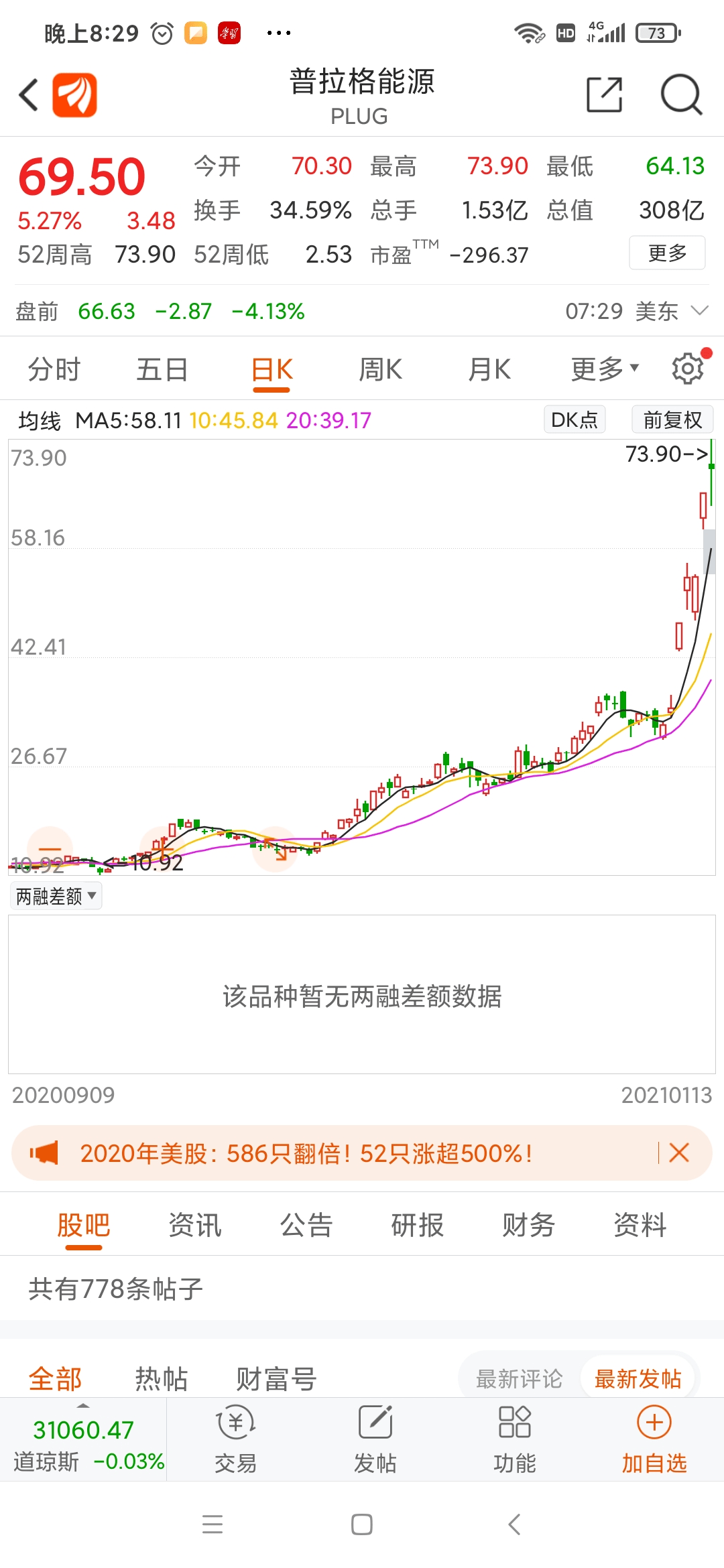Toggle the DK点 indicator

[575, 419]
